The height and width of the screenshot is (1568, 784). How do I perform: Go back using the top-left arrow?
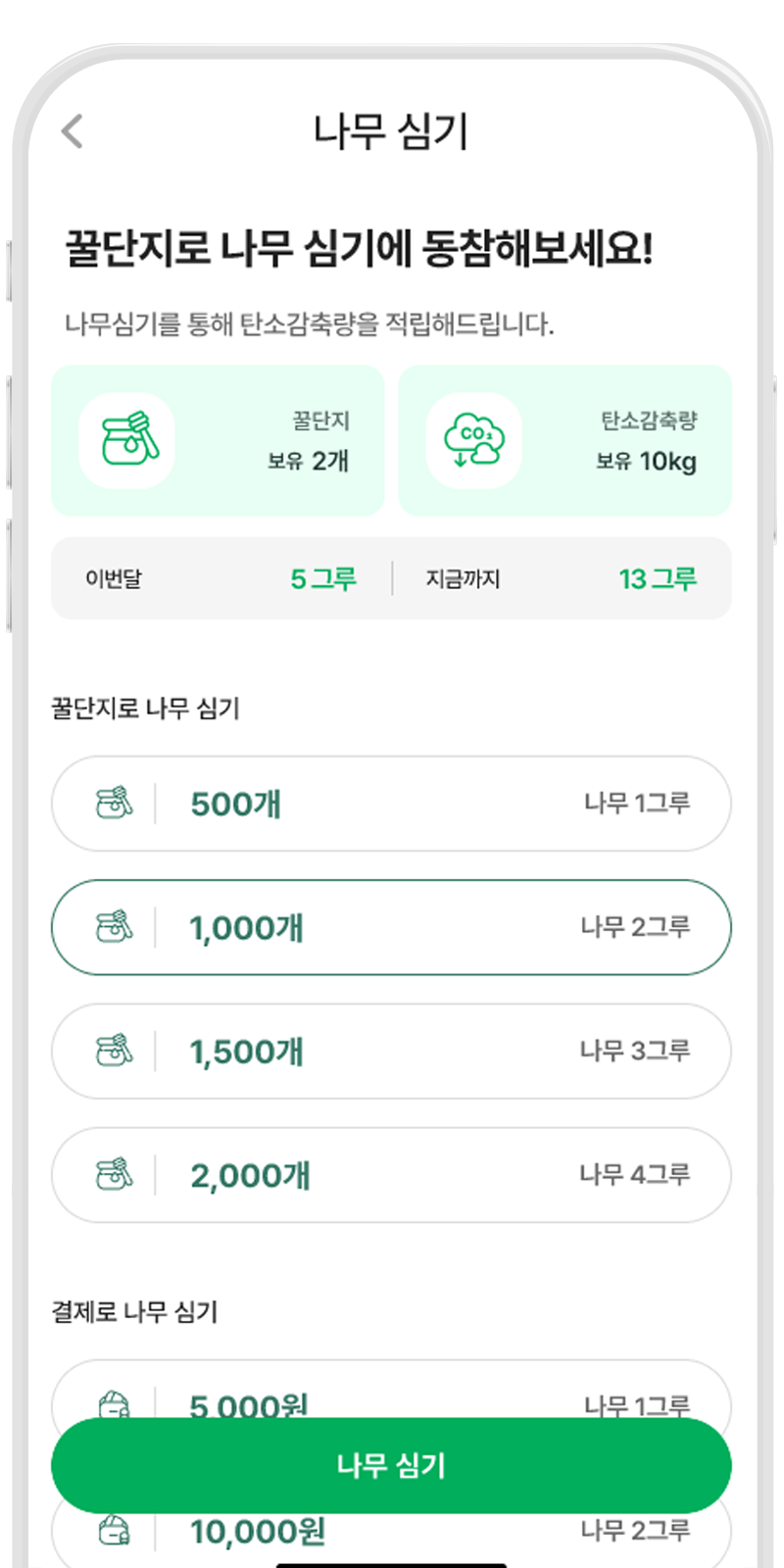(73, 130)
